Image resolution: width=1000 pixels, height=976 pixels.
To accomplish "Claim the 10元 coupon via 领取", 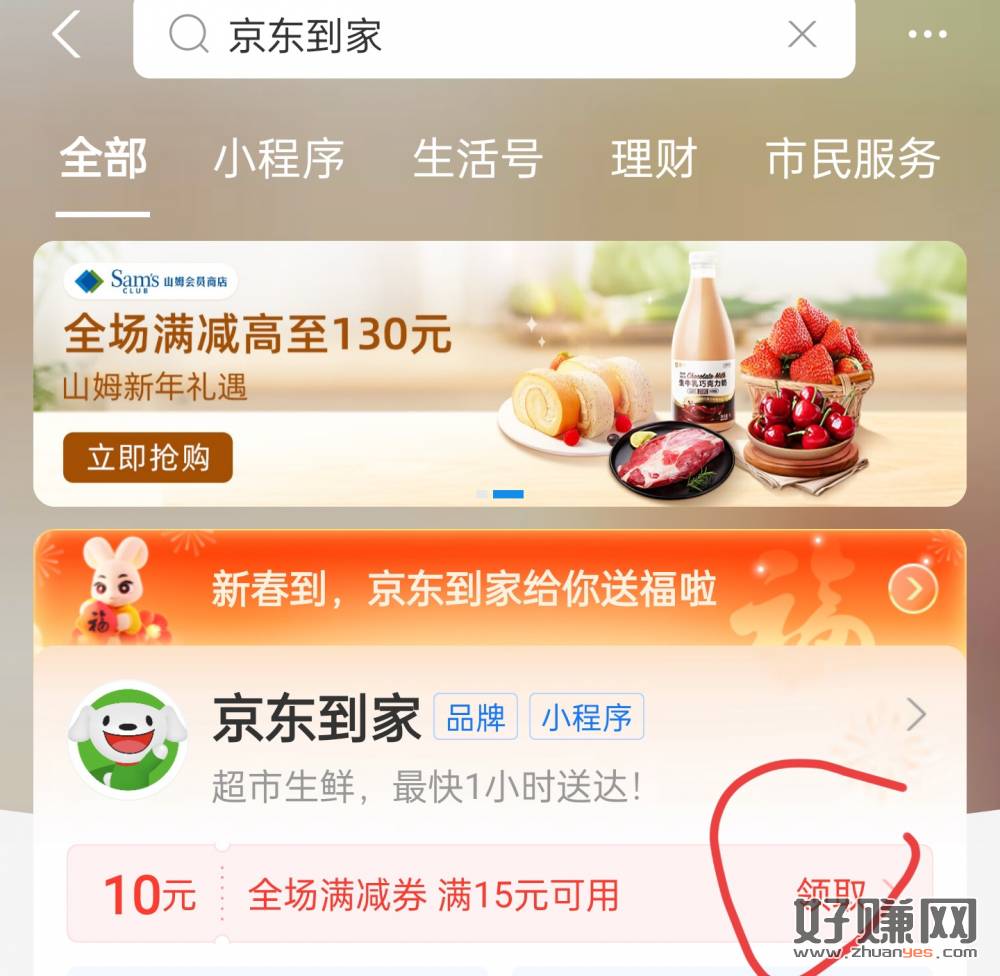I will coord(830,891).
